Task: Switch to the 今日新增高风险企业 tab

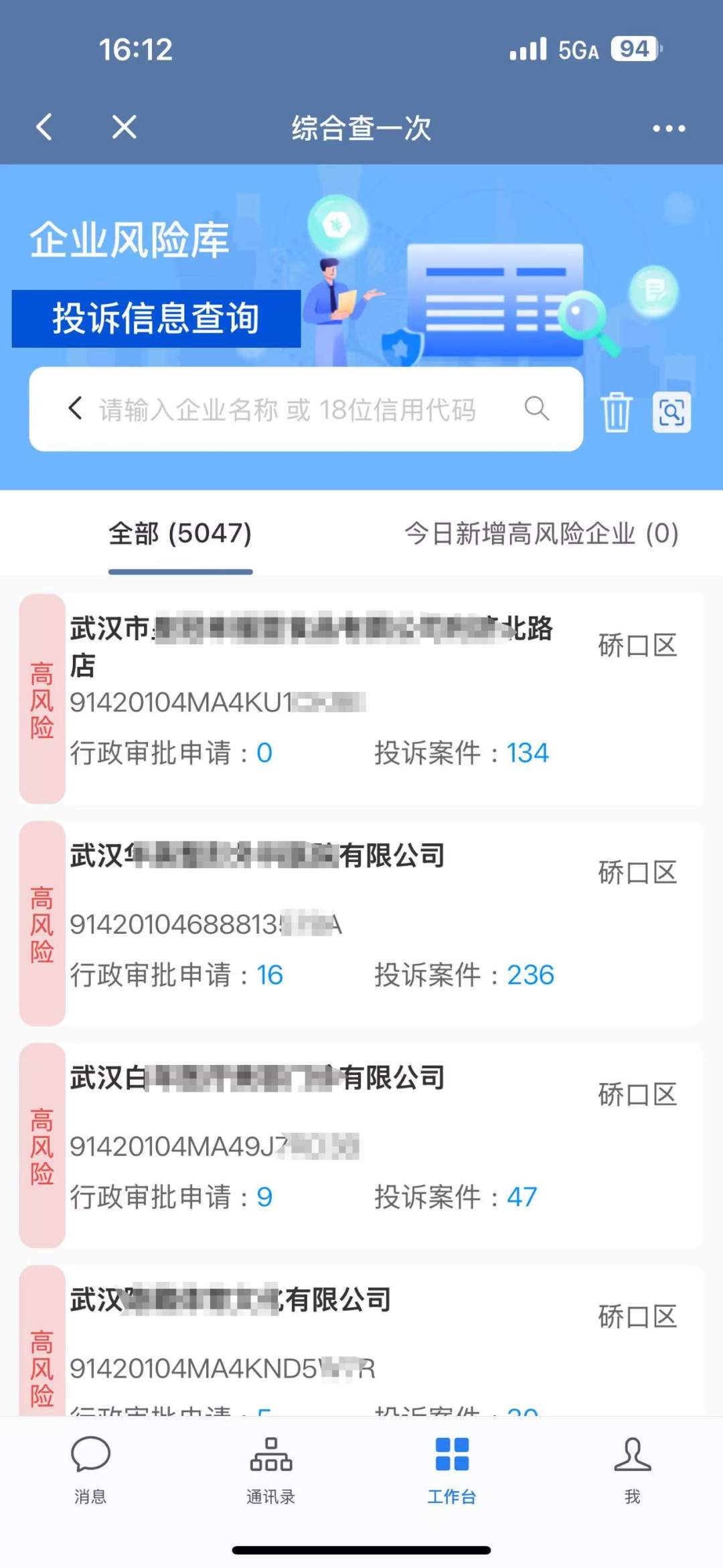Action: [x=541, y=534]
